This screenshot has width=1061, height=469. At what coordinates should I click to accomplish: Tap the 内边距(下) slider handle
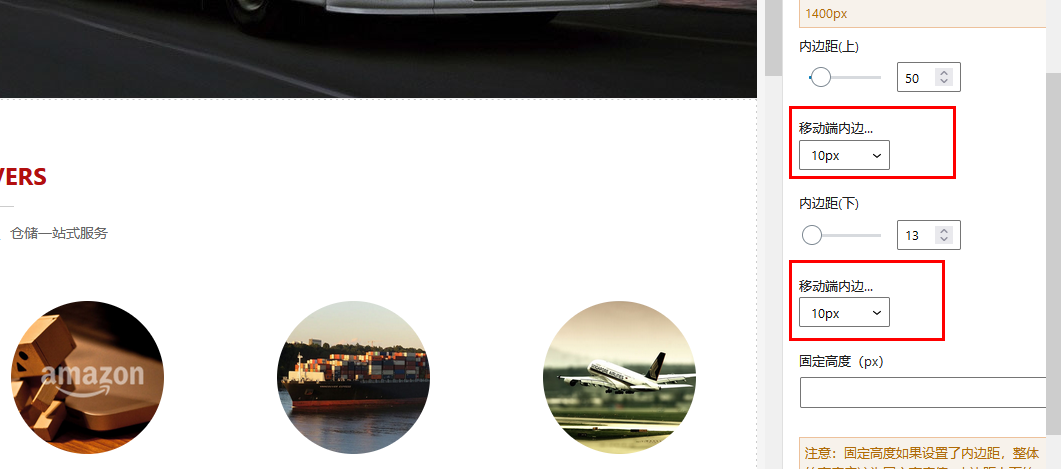click(812, 235)
